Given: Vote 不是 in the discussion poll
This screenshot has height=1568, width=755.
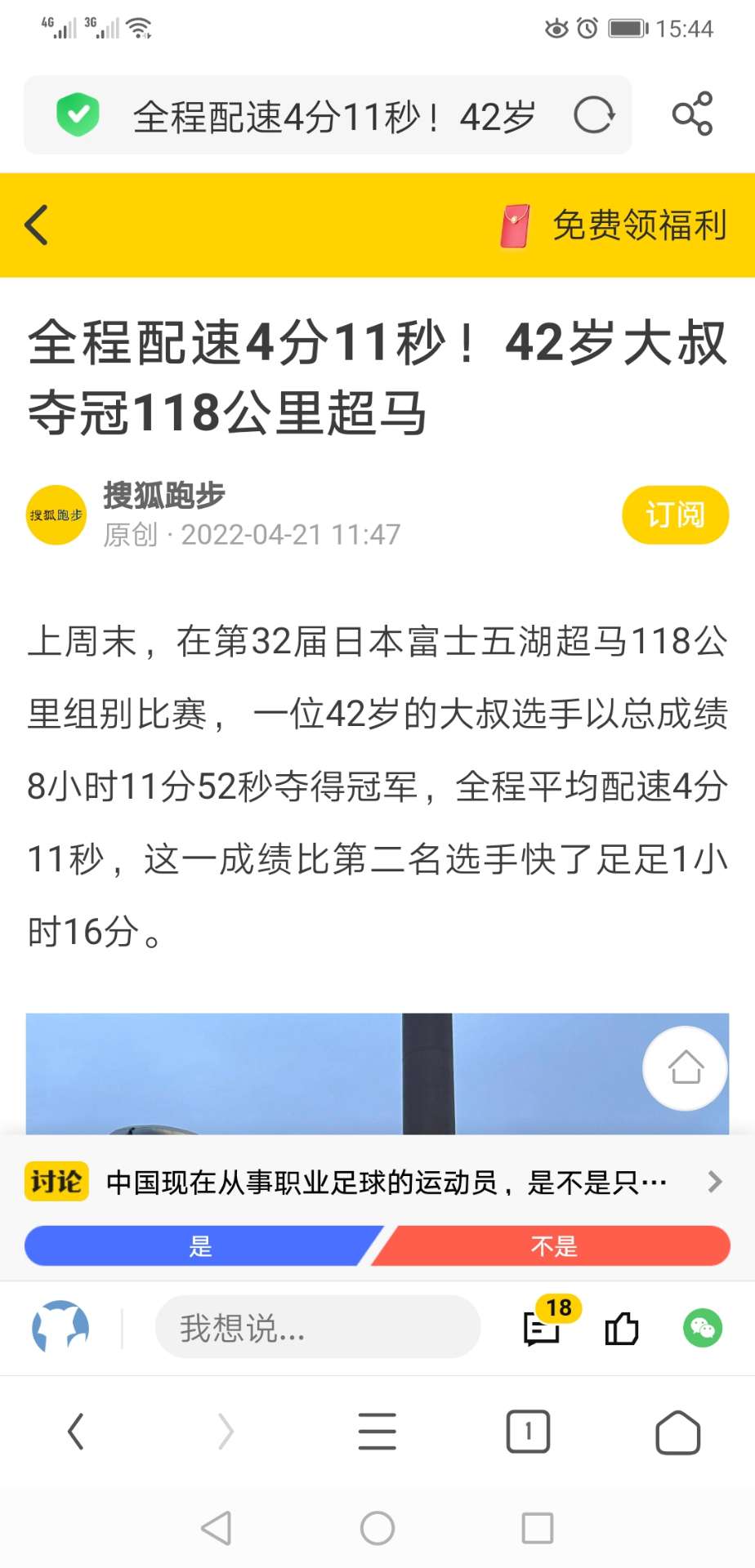Looking at the screenshot, I should tap(554, 1245).
